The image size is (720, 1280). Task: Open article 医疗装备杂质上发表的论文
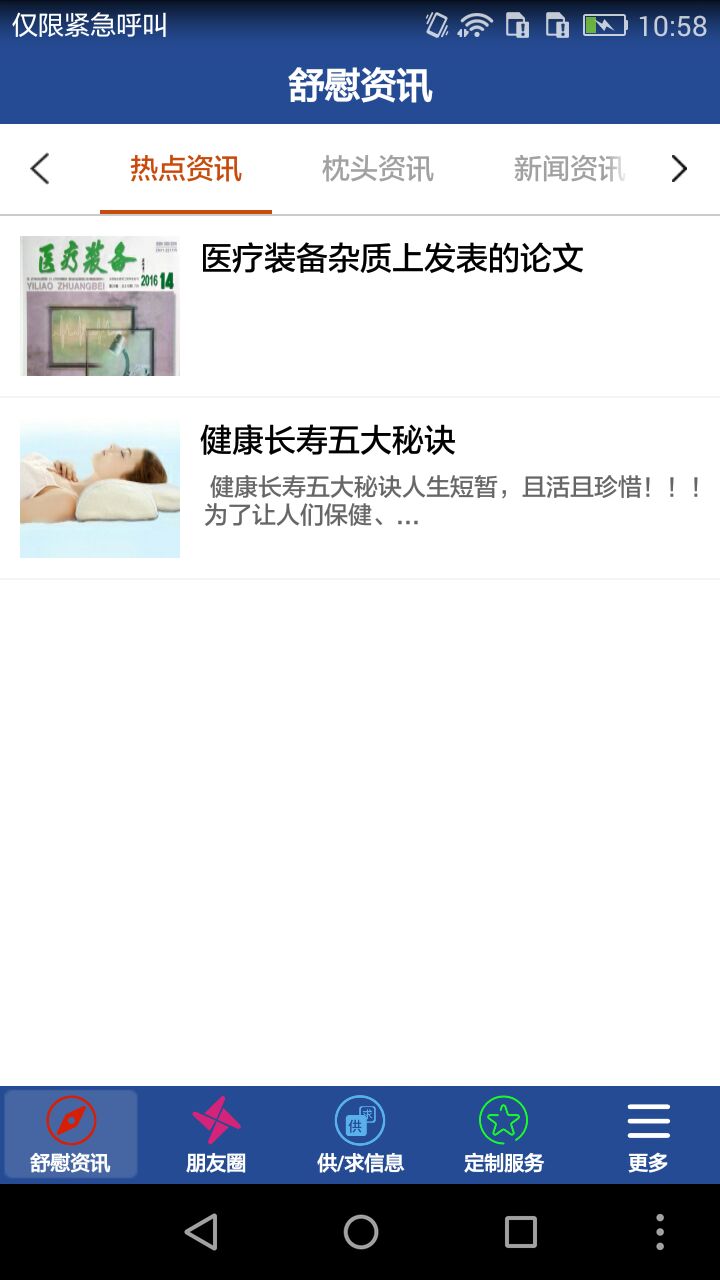pos(392,259)
